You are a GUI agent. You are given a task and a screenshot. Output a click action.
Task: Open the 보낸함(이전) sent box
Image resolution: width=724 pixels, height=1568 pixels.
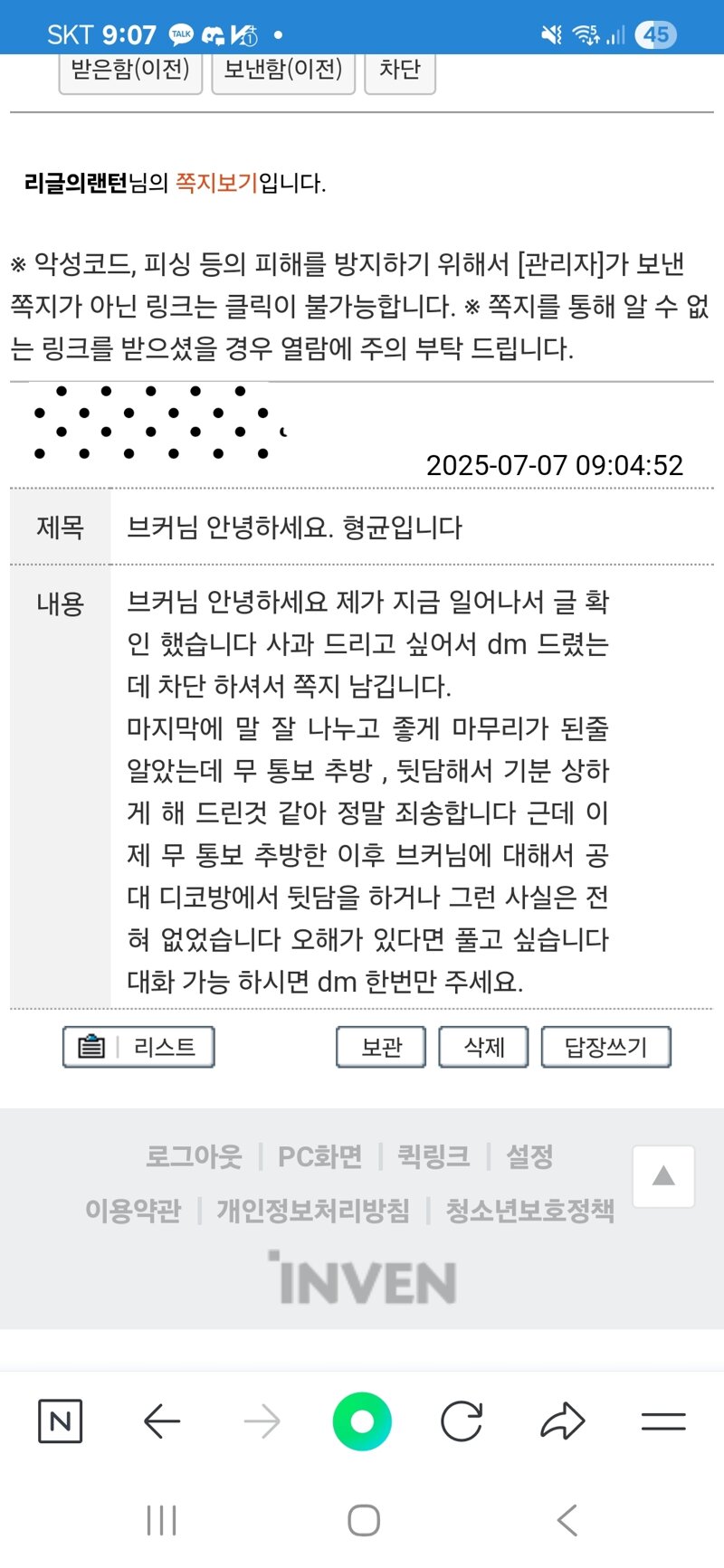(283, 72)
